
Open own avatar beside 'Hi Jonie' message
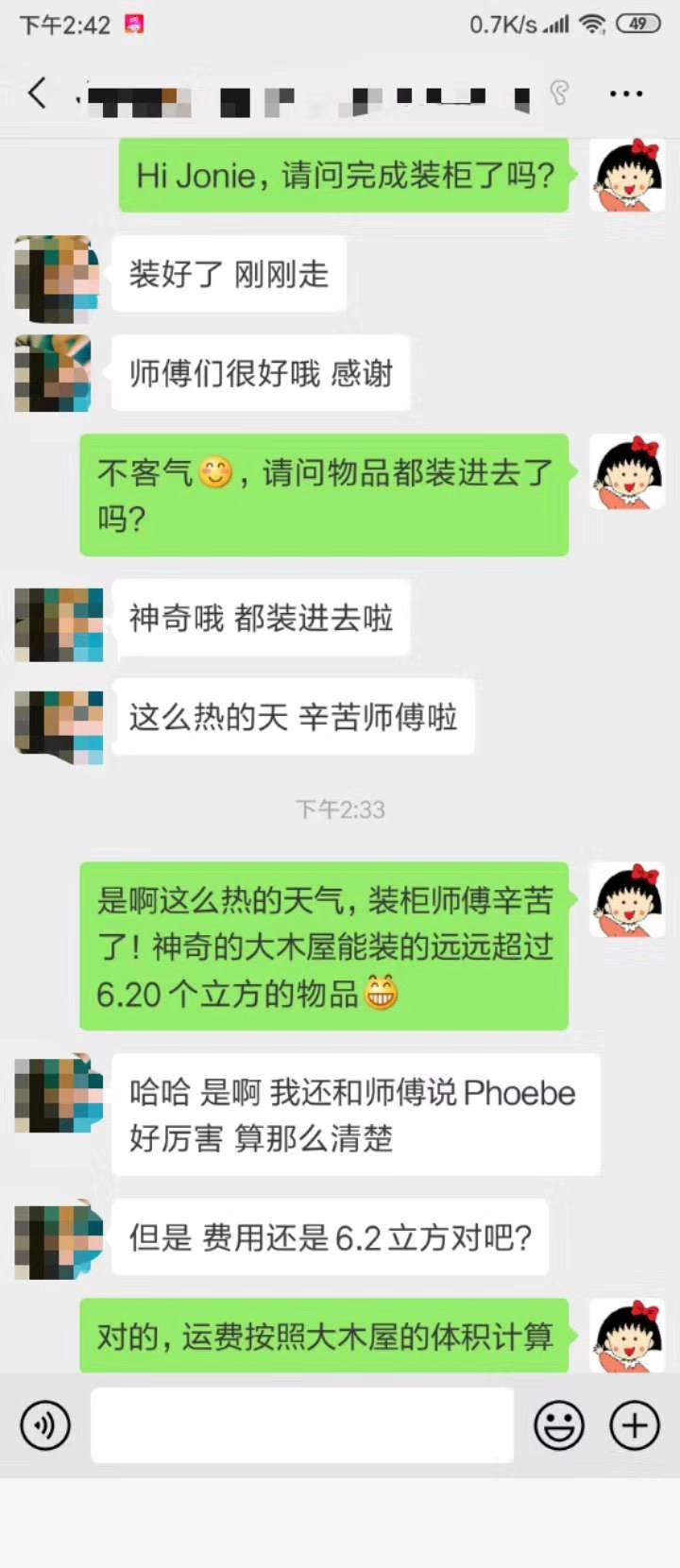pos(627,176)
